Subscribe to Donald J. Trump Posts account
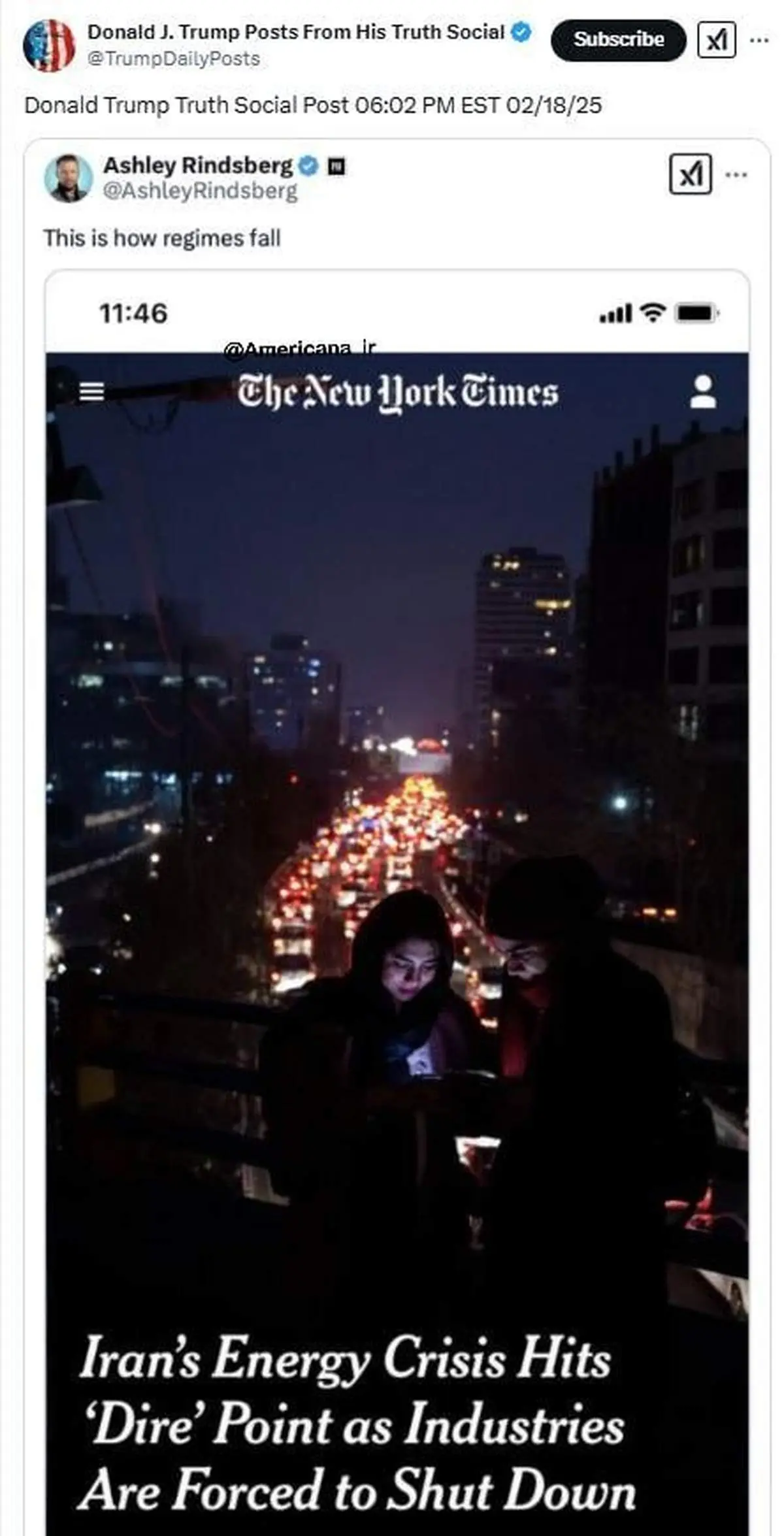The image size is (784, 1536). (618, 40)
